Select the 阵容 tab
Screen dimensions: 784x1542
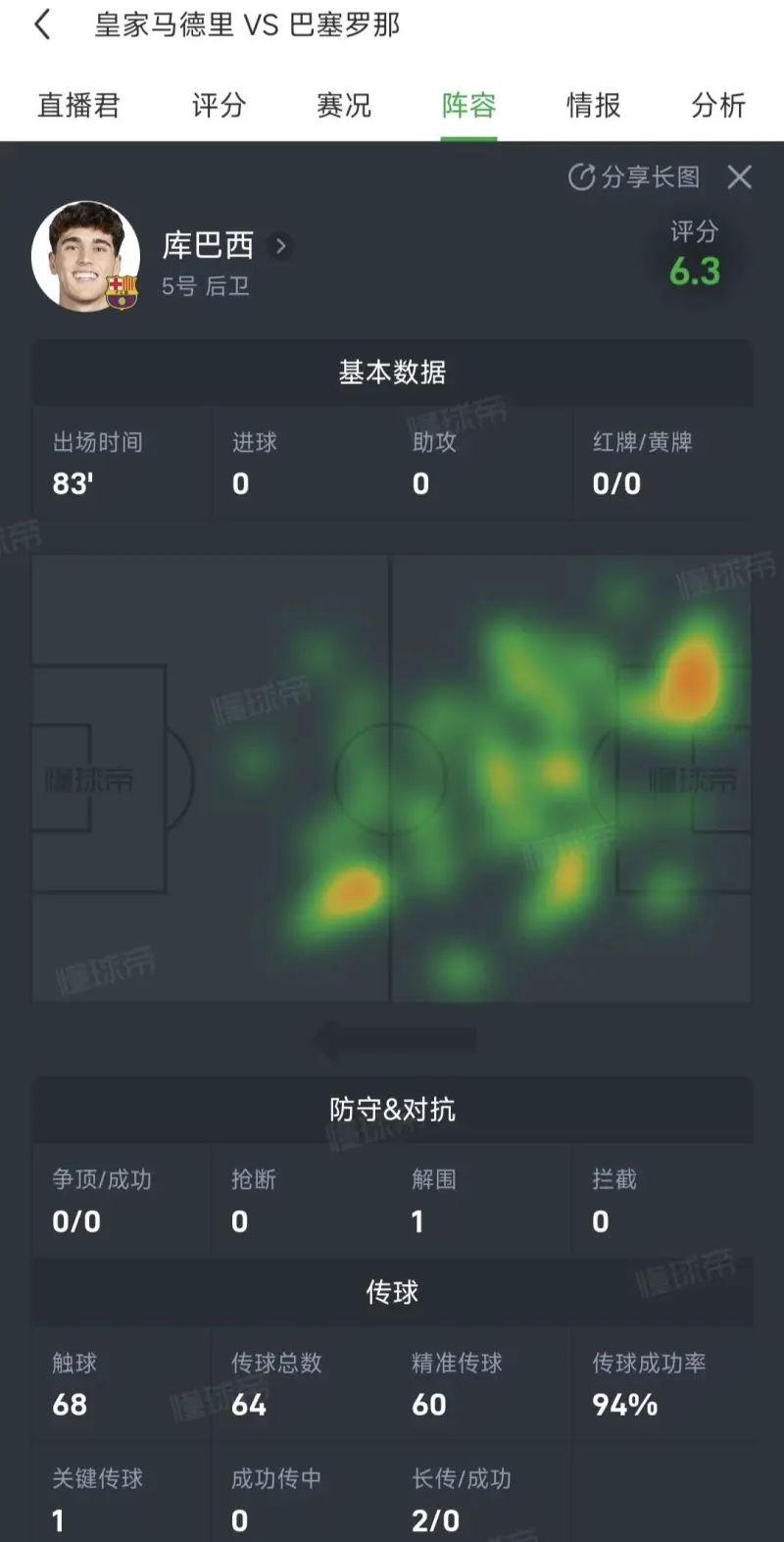tap(468, 105)
